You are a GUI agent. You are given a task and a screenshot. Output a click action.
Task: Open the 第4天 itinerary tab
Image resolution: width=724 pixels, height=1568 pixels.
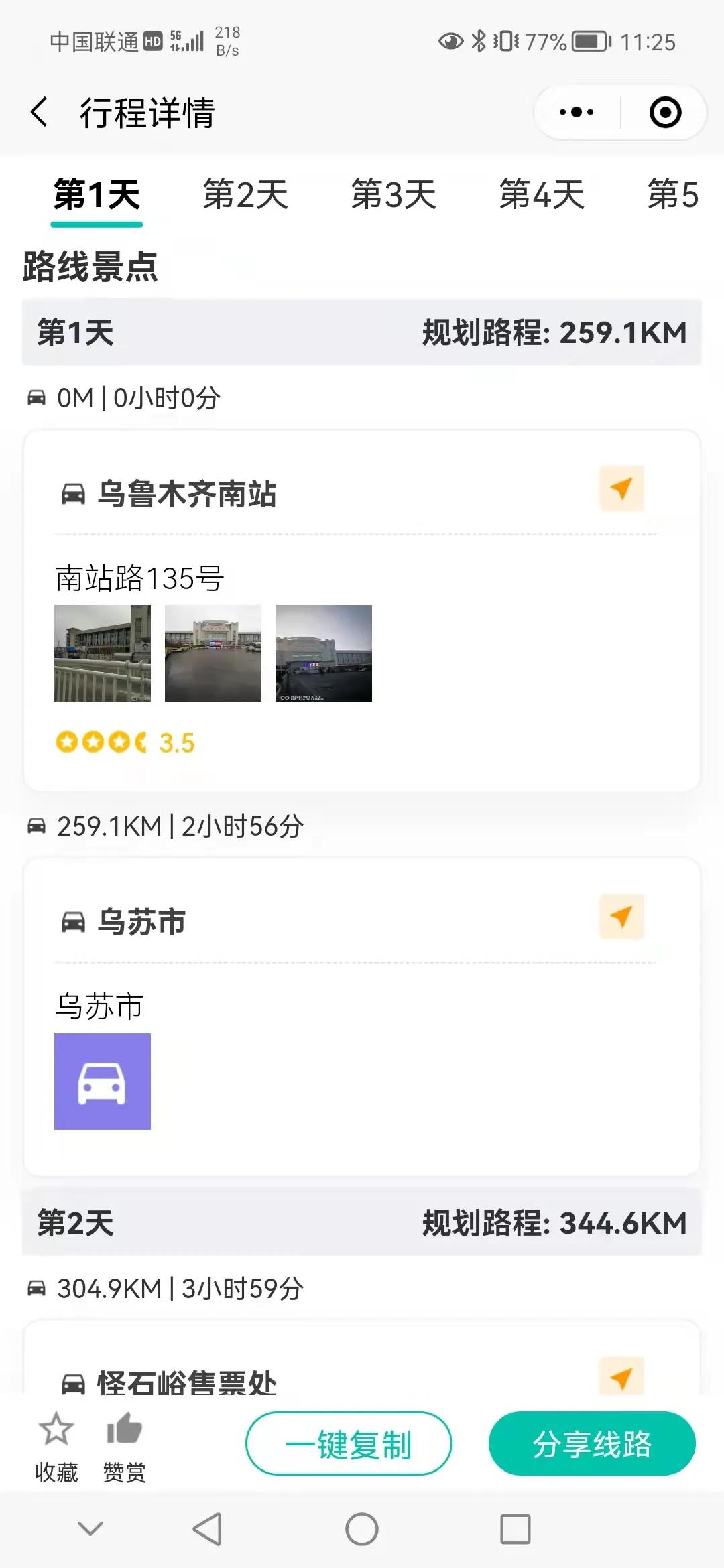tap(542, 195)
